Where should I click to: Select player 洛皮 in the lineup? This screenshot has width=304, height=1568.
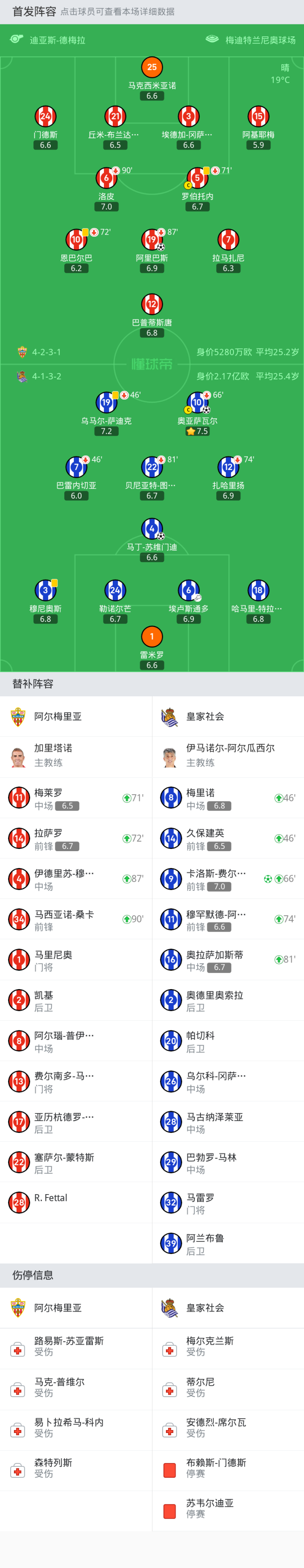(106, 178)
